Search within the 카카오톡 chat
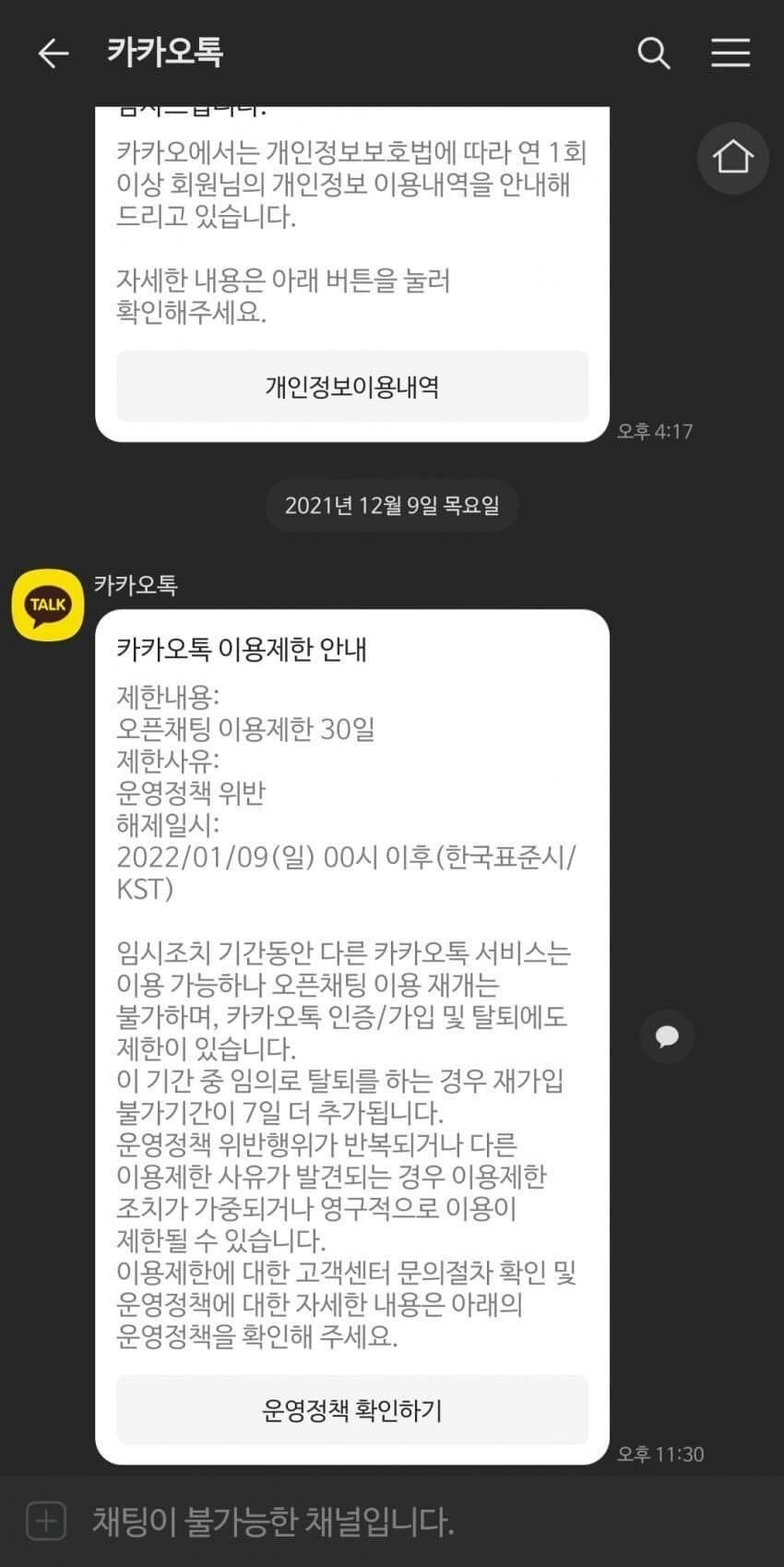The image size is (784, 1567). point(653,54)
